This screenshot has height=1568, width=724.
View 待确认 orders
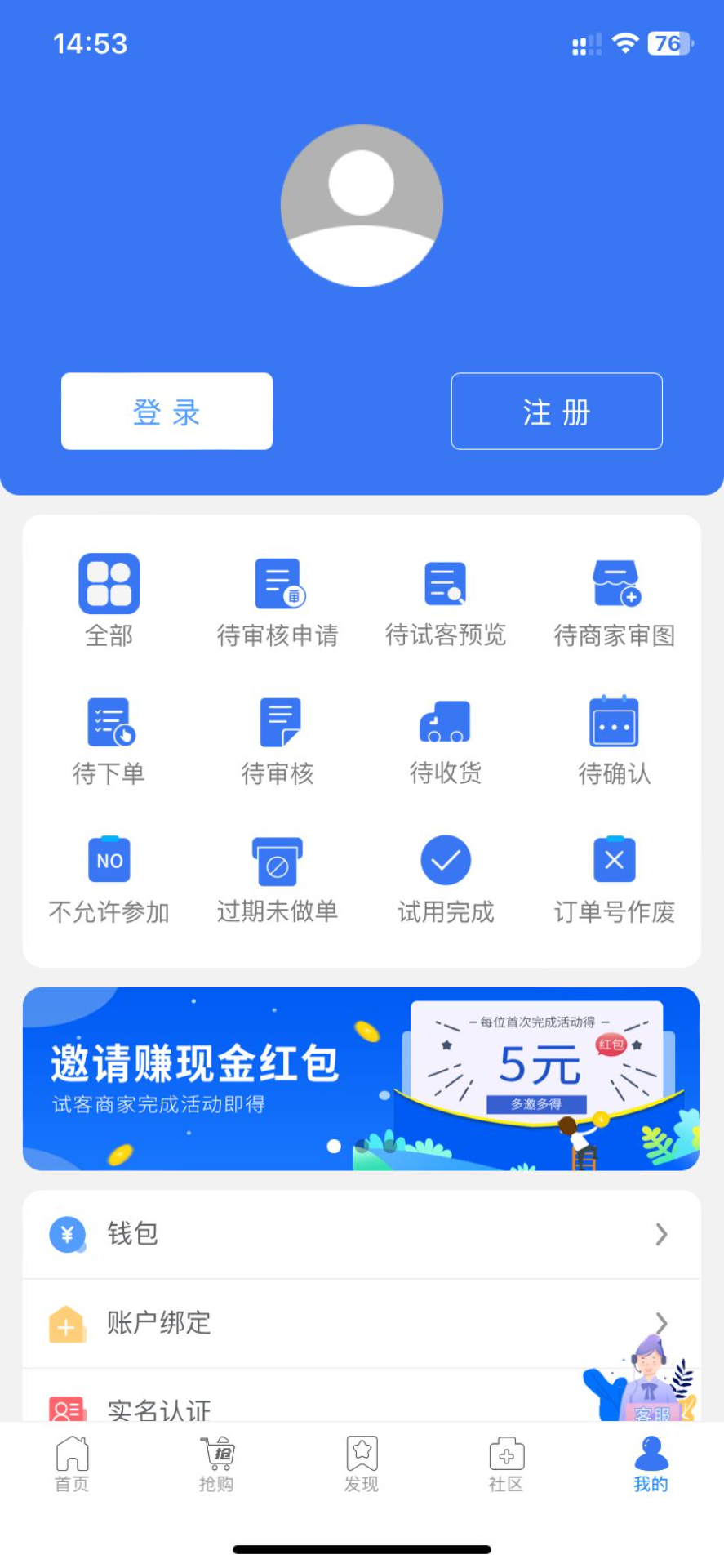coord(615,738)
